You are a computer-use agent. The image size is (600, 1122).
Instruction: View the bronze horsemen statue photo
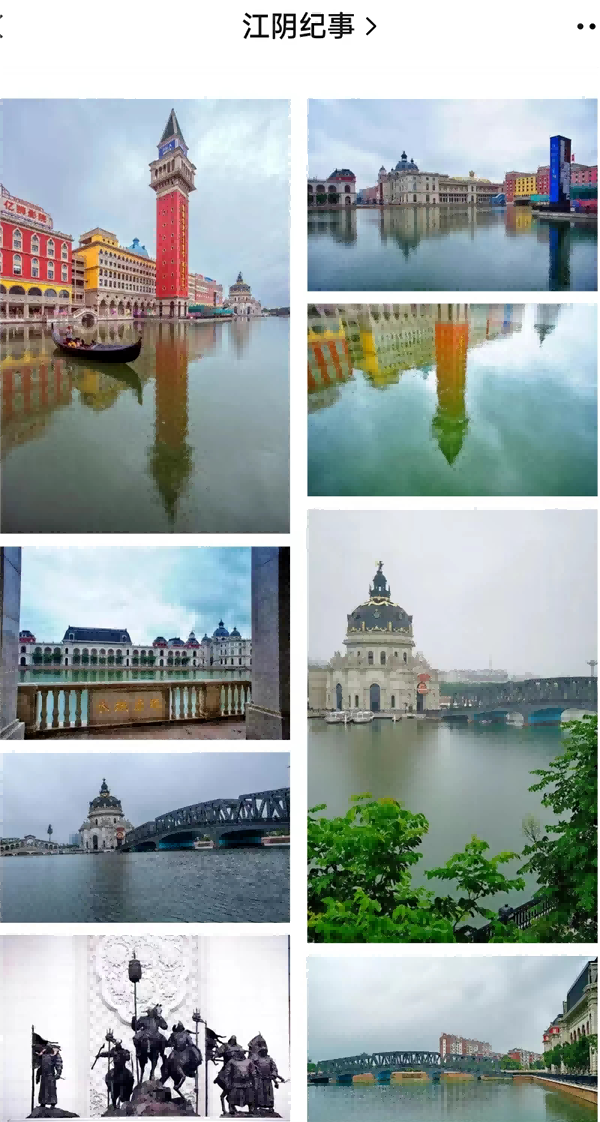(x=145, y=1027)
